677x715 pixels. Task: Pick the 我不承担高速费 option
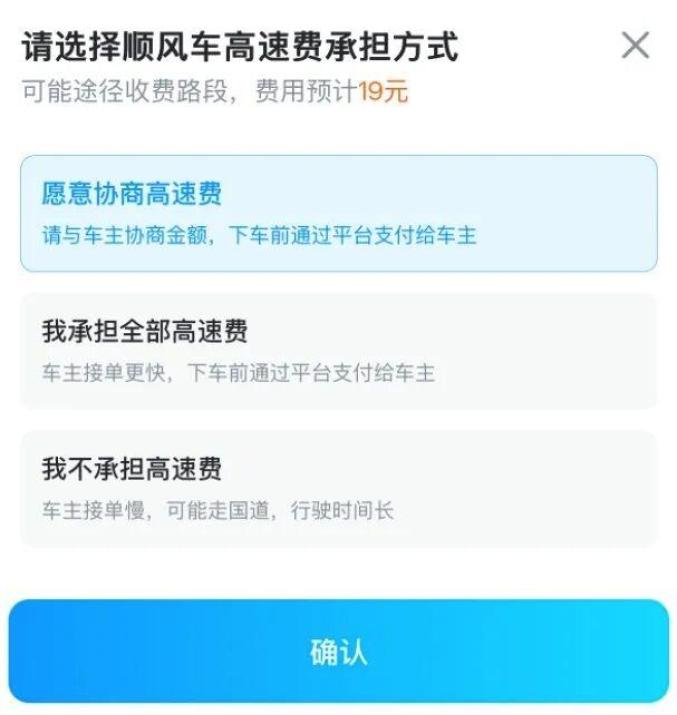click(338, 488)
